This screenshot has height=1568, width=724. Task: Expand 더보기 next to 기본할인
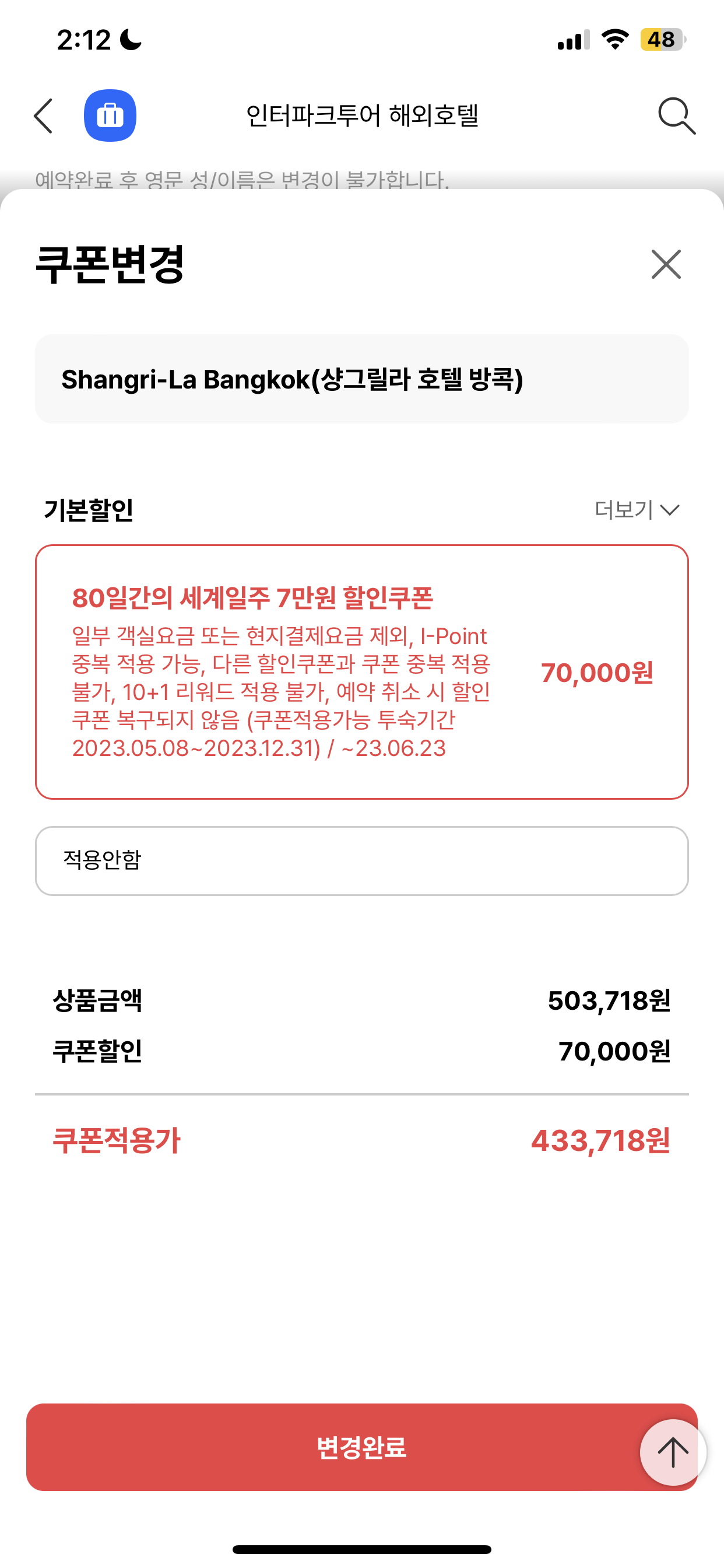[637, 509]
